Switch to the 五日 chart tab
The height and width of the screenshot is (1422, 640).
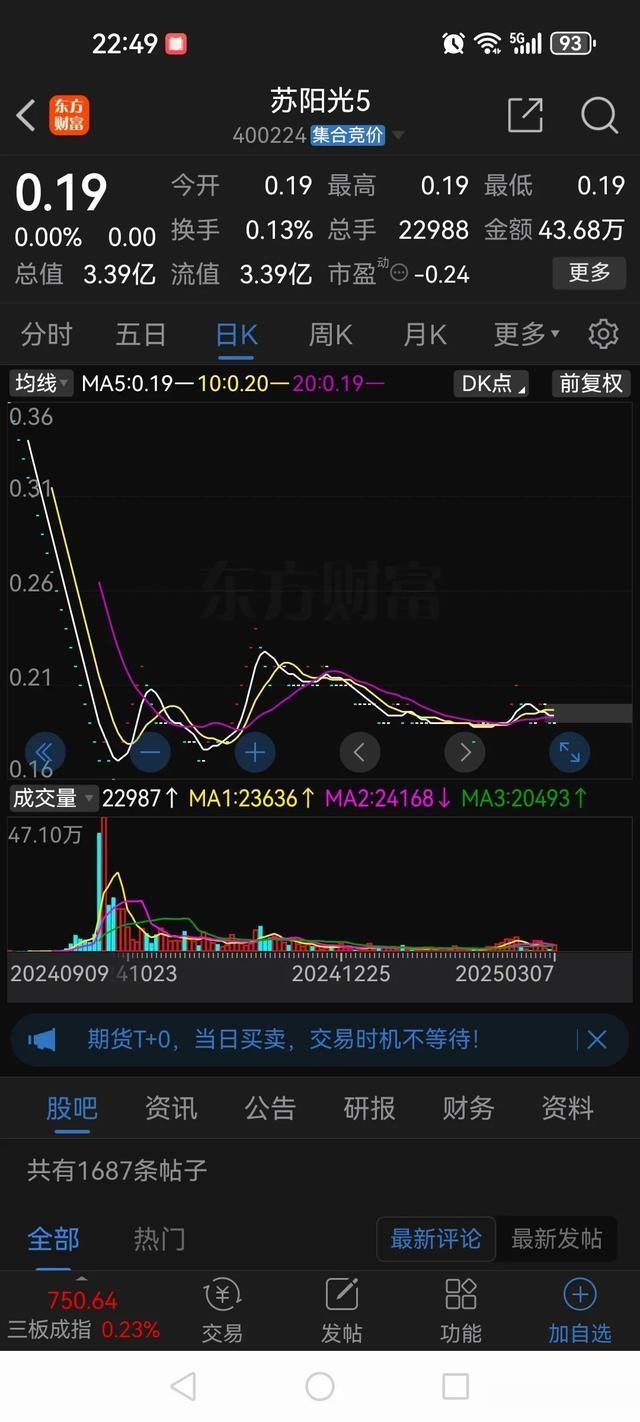(141, 334)
